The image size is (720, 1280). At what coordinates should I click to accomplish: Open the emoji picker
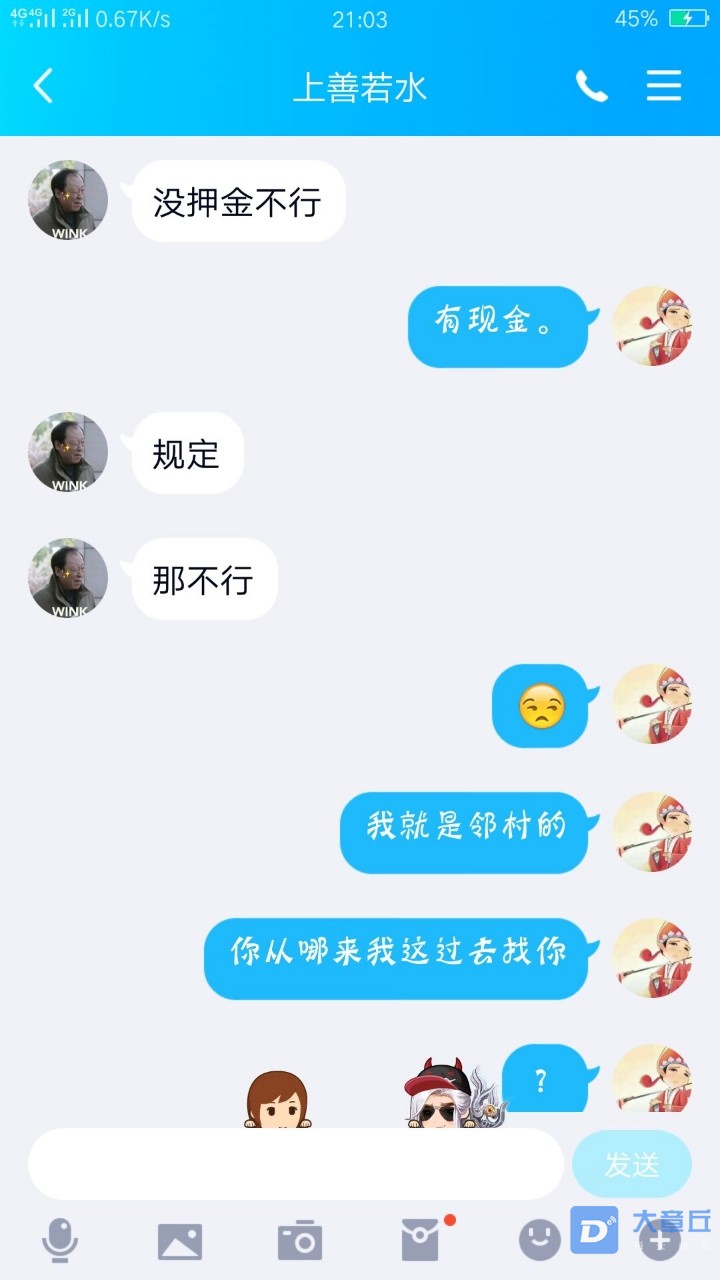coord(539,1241)
